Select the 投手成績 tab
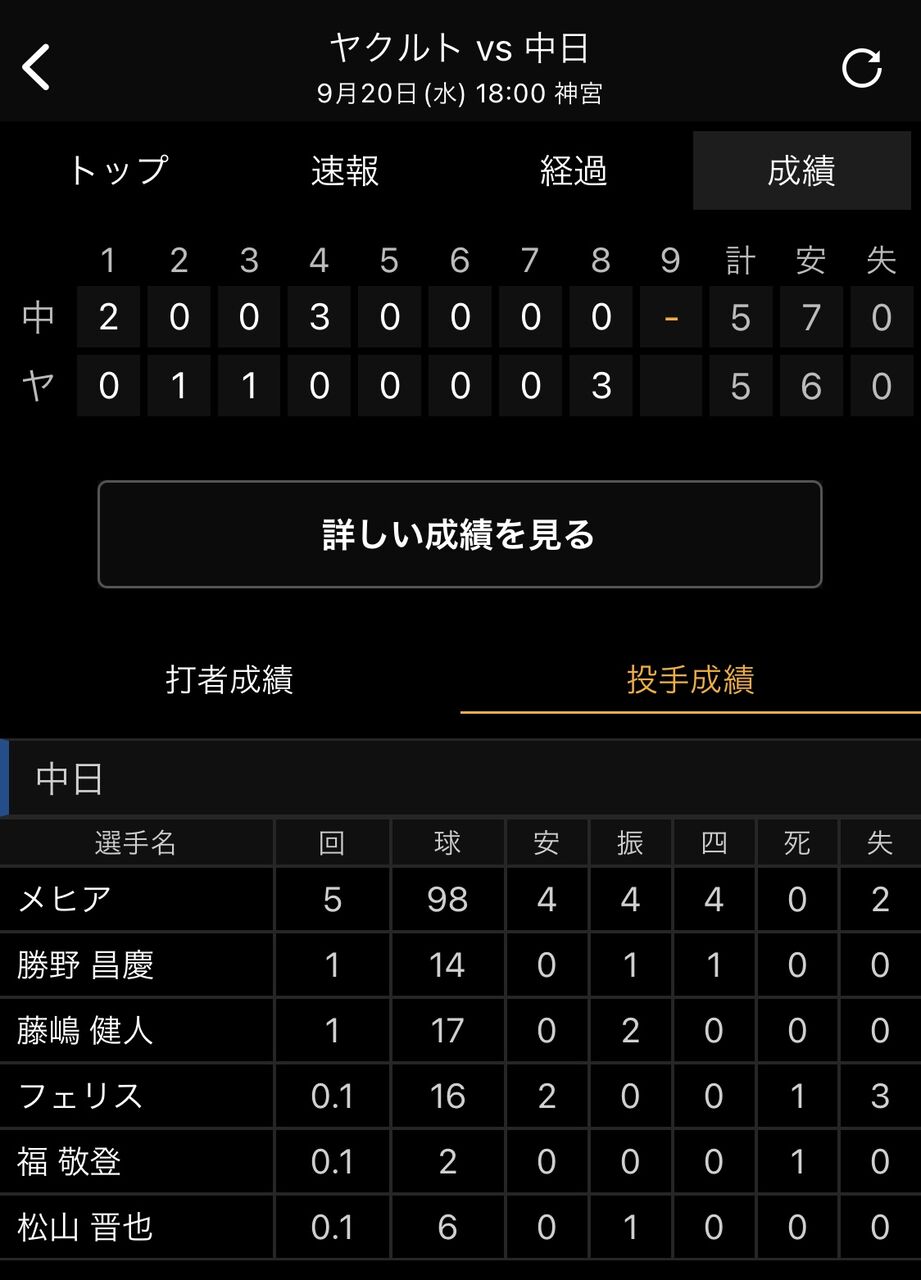Viewport: 921px width, 1280px height. tap(690, 680)
